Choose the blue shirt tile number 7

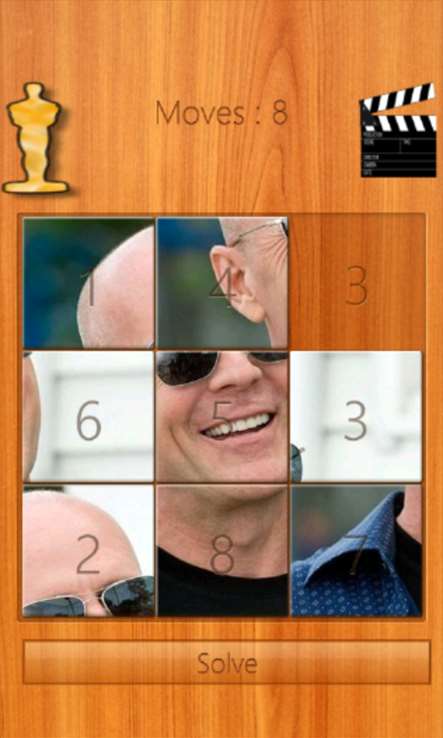pyautogui.click(x=356, y=550)
